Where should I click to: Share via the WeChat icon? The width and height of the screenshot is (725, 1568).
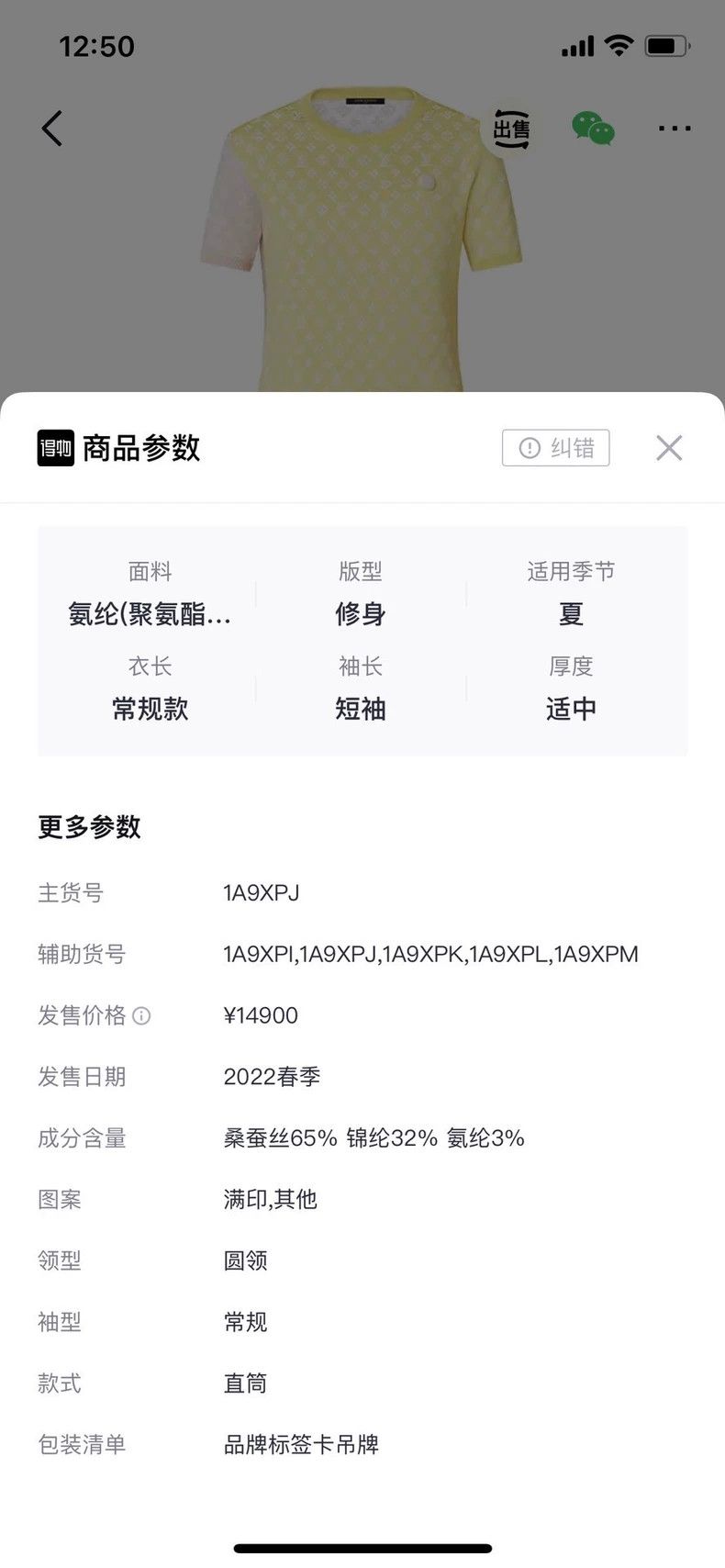593,129
